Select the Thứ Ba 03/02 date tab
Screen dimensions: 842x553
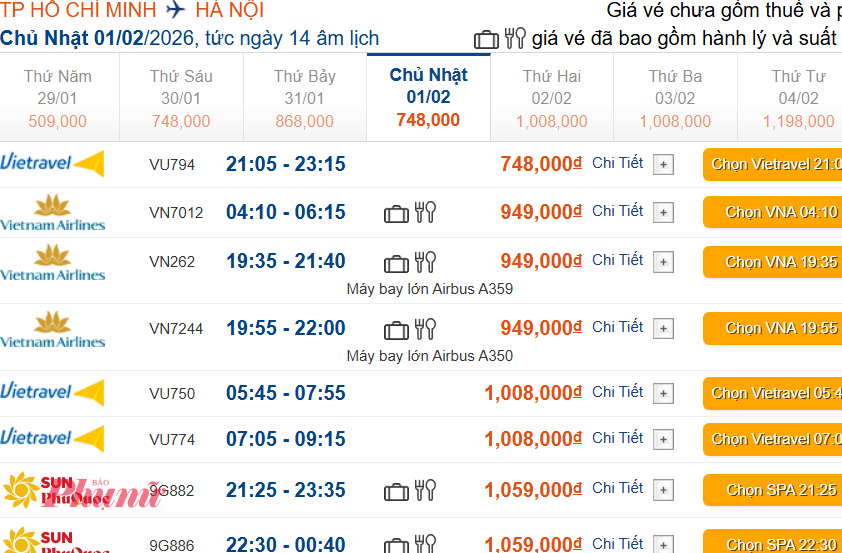pyautogui.click(x=675, y=98)
